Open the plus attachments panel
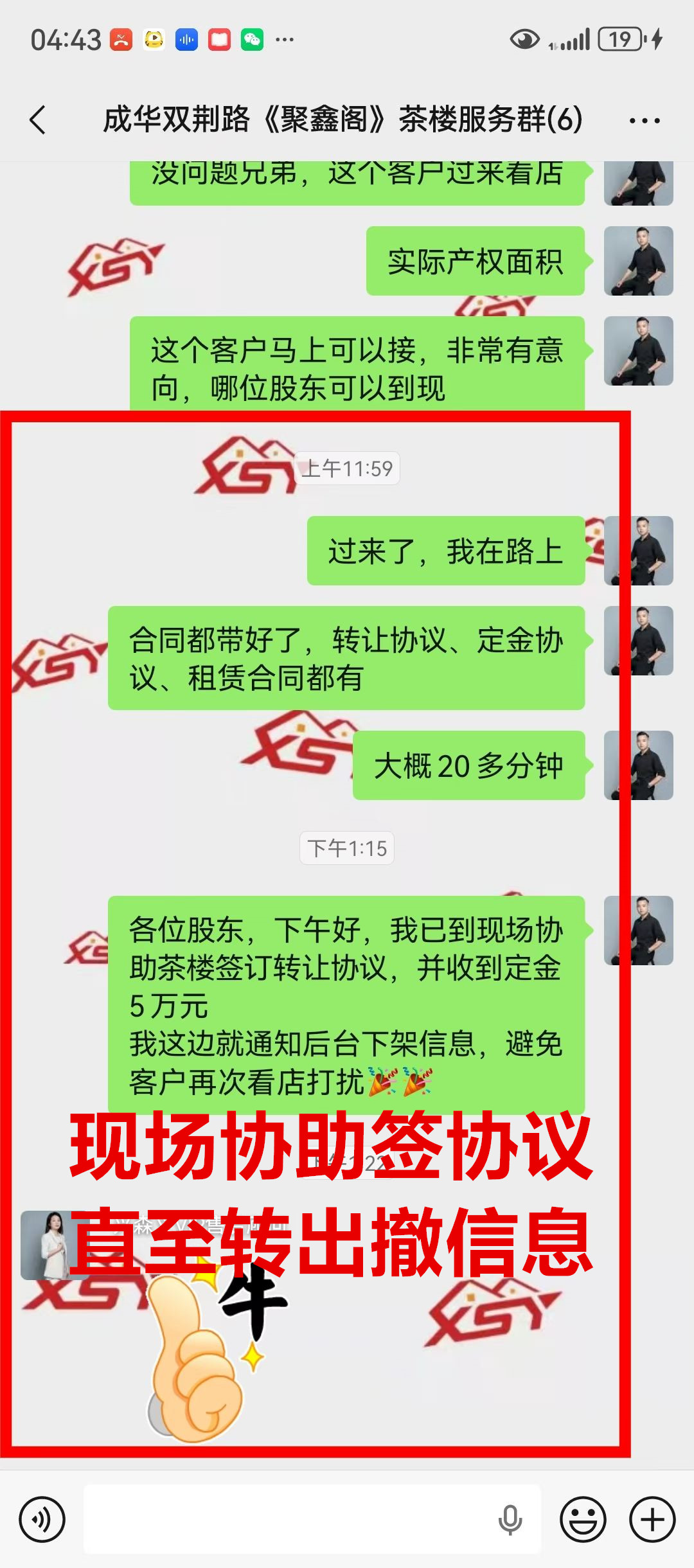The width and height of the screenshot is (694, 1568). point(652,1520)
